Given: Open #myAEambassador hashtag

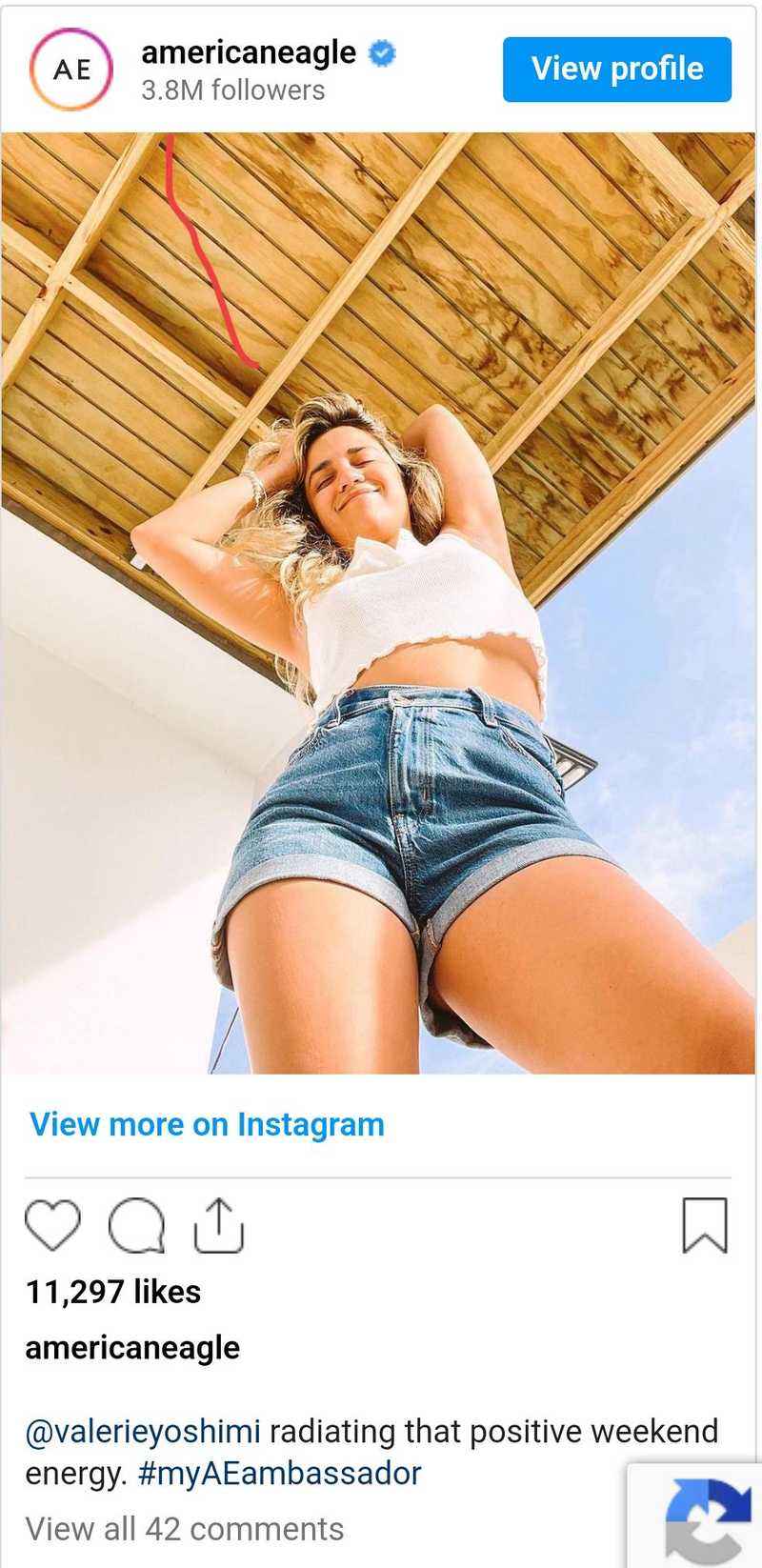Looking at the screenshot, I should click(279, 1473).
